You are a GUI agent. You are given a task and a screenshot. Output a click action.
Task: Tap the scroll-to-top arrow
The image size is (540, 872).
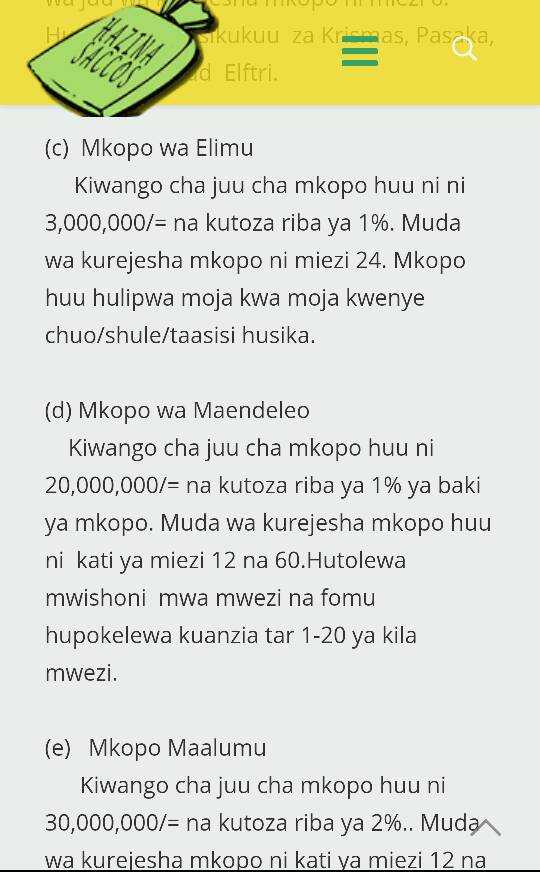[x=485, y=827]
